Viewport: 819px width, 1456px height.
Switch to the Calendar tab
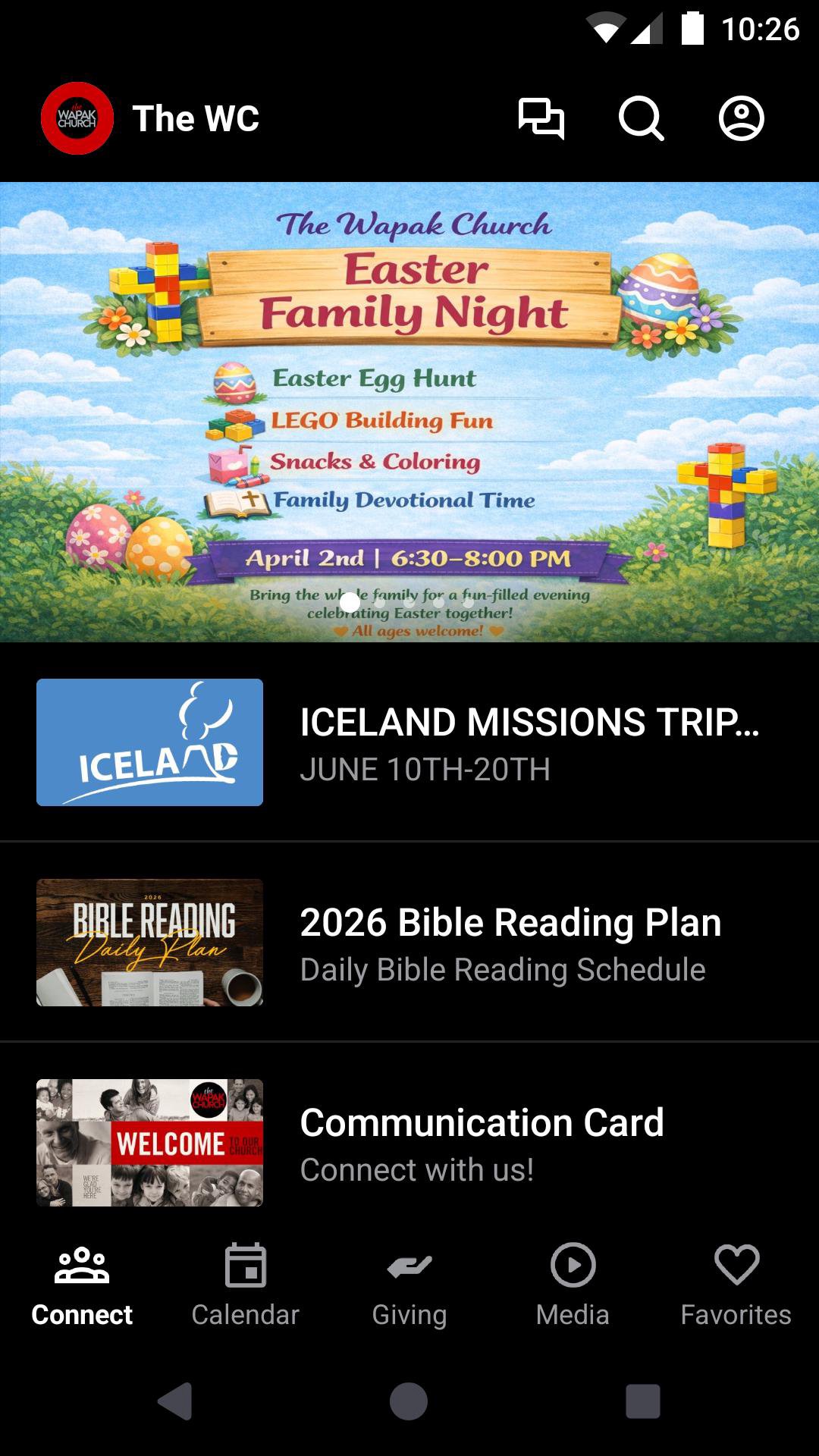pyautogui.click(x=246, y=1281)
